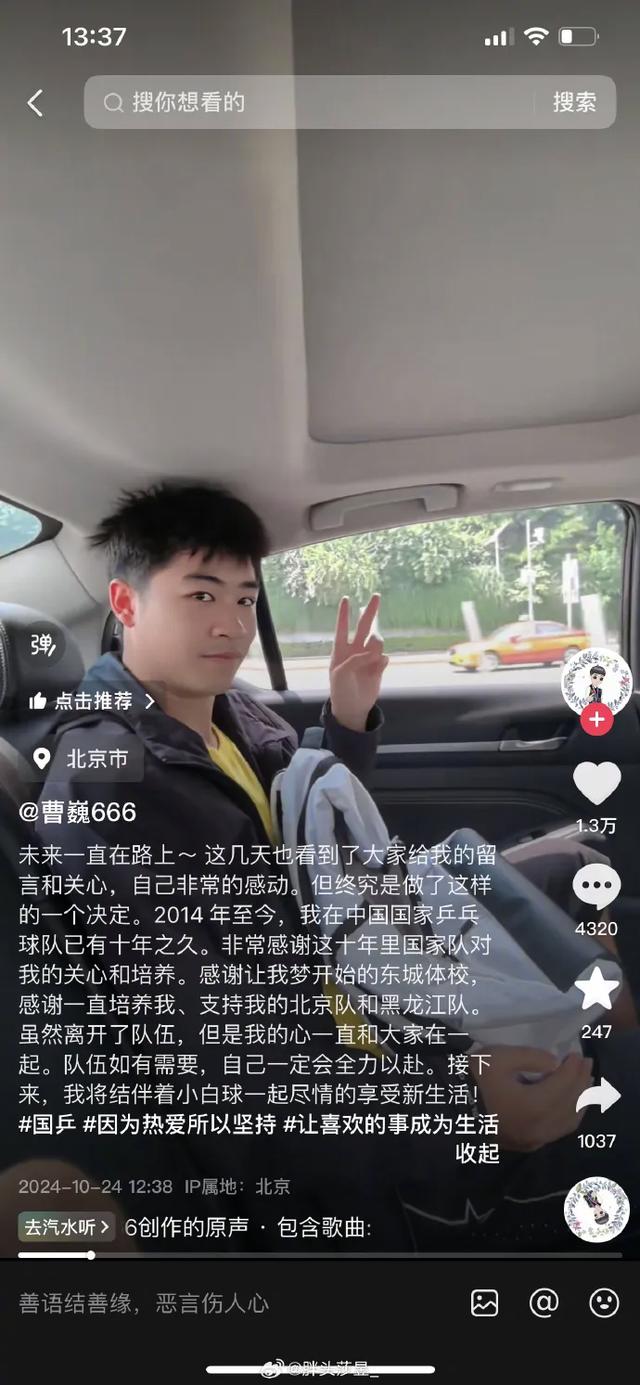Share this video with the arrow icon
Image resolution: width=640 pixels, height=1385 pixels.
click(597, 1097)
